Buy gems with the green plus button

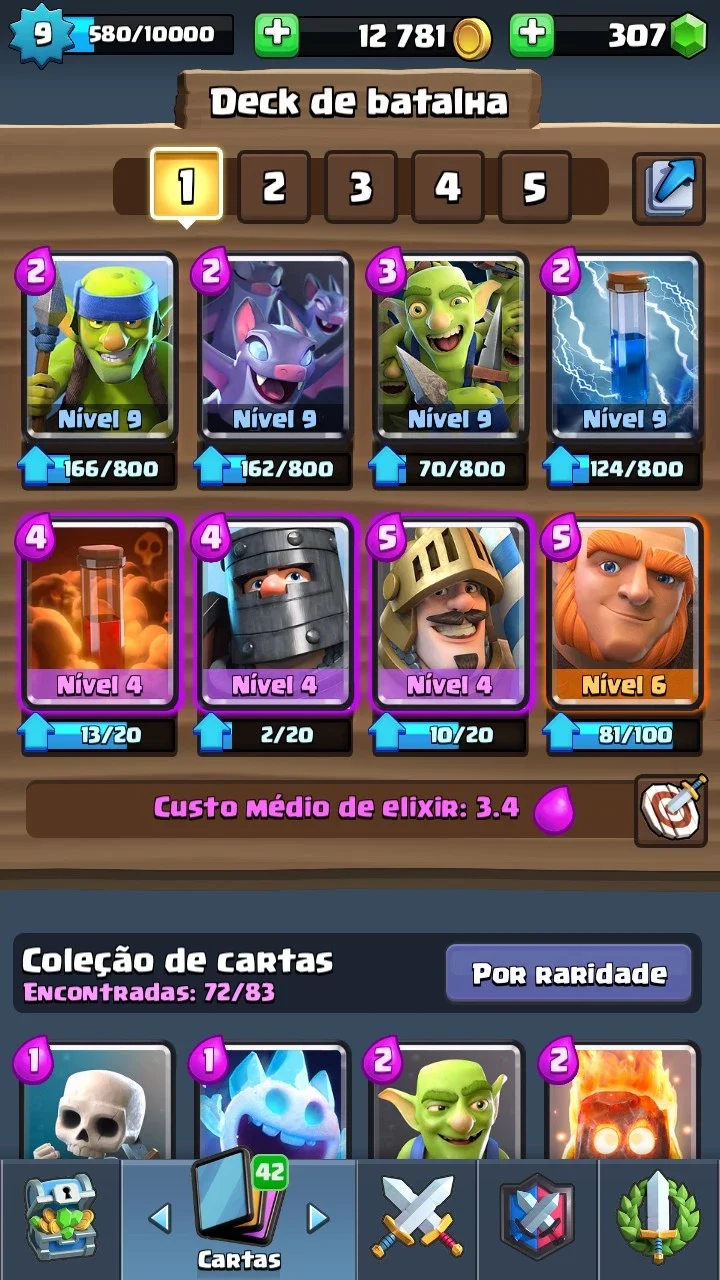[531, 35]
